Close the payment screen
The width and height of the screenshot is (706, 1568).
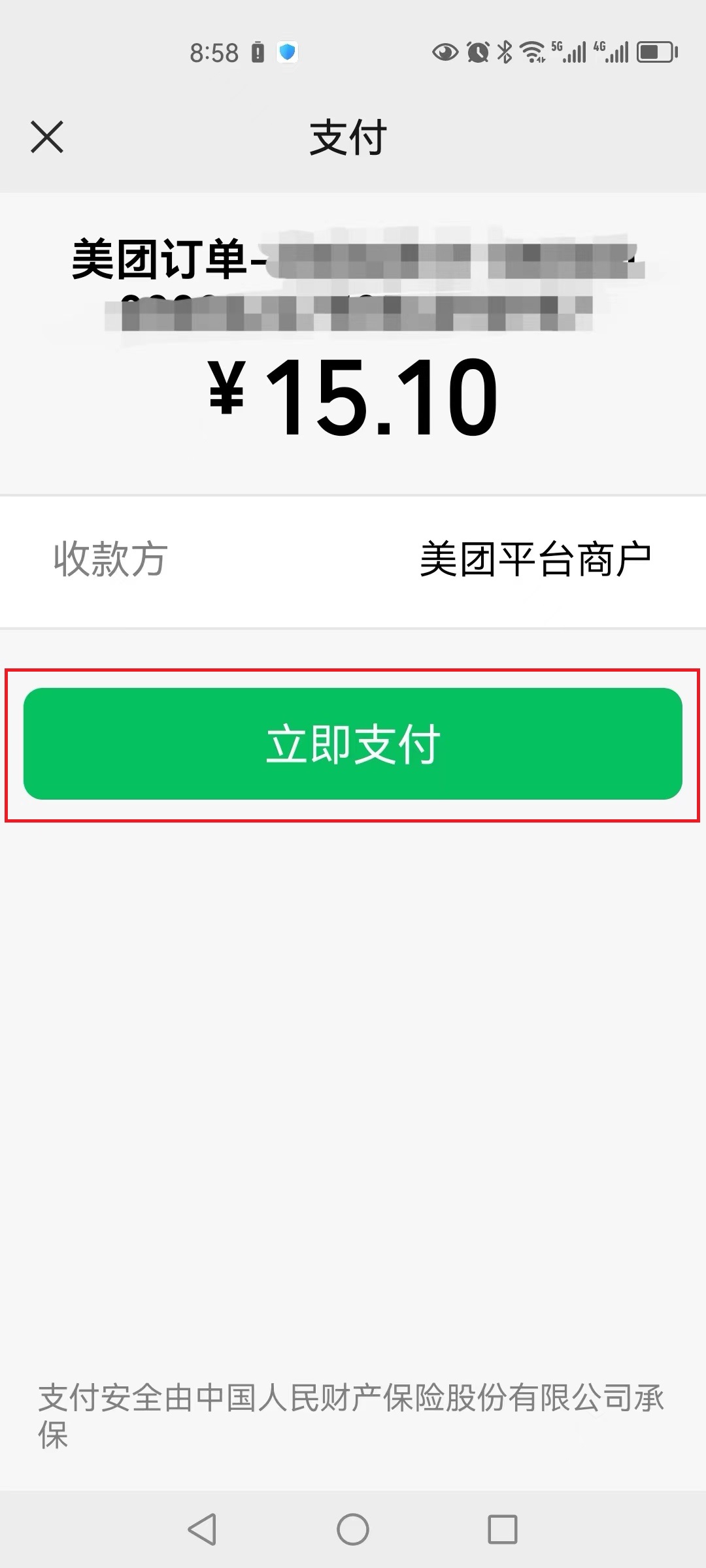47,137
